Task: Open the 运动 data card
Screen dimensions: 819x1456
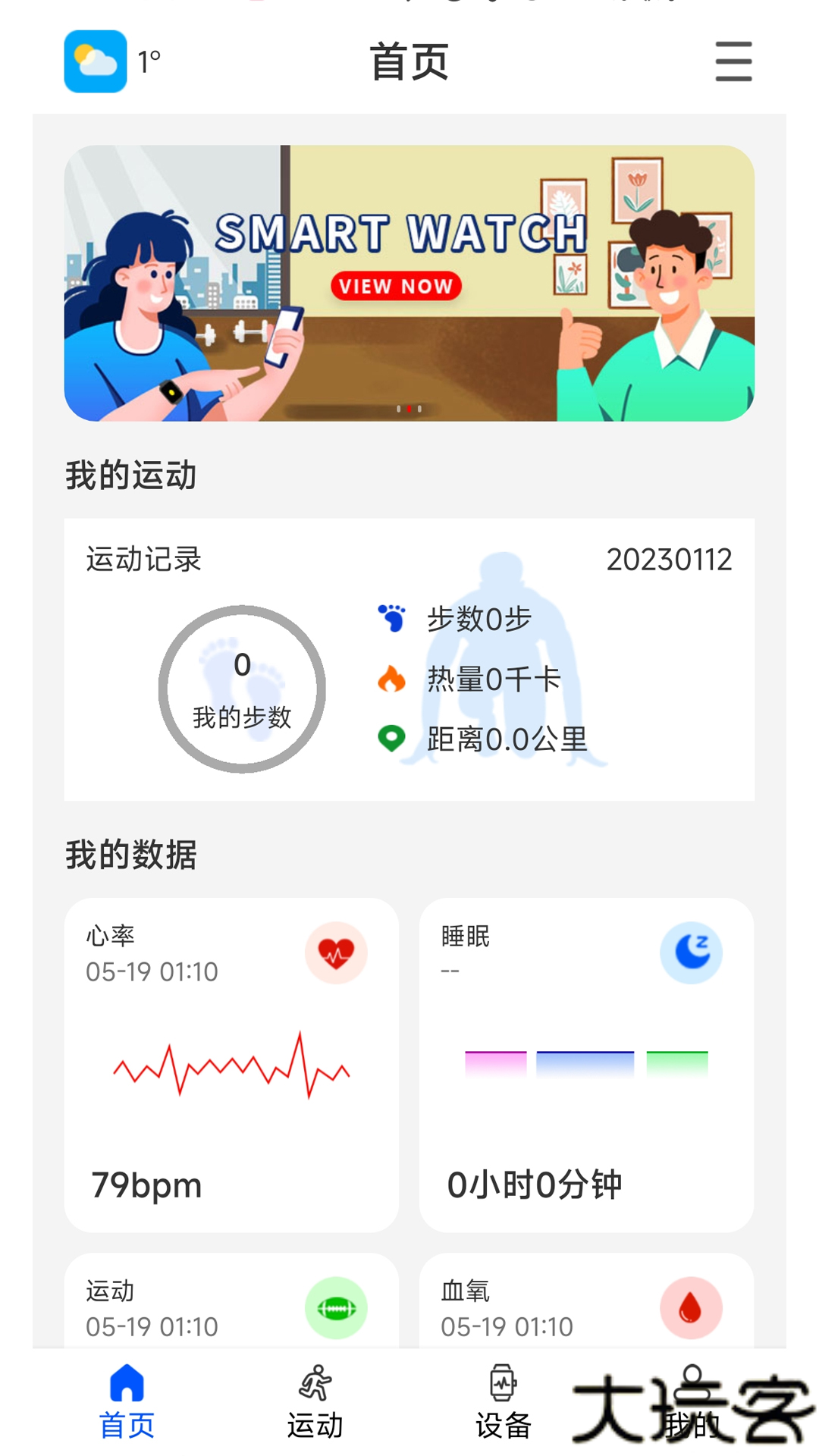Action: click(x=231, y=1304)
